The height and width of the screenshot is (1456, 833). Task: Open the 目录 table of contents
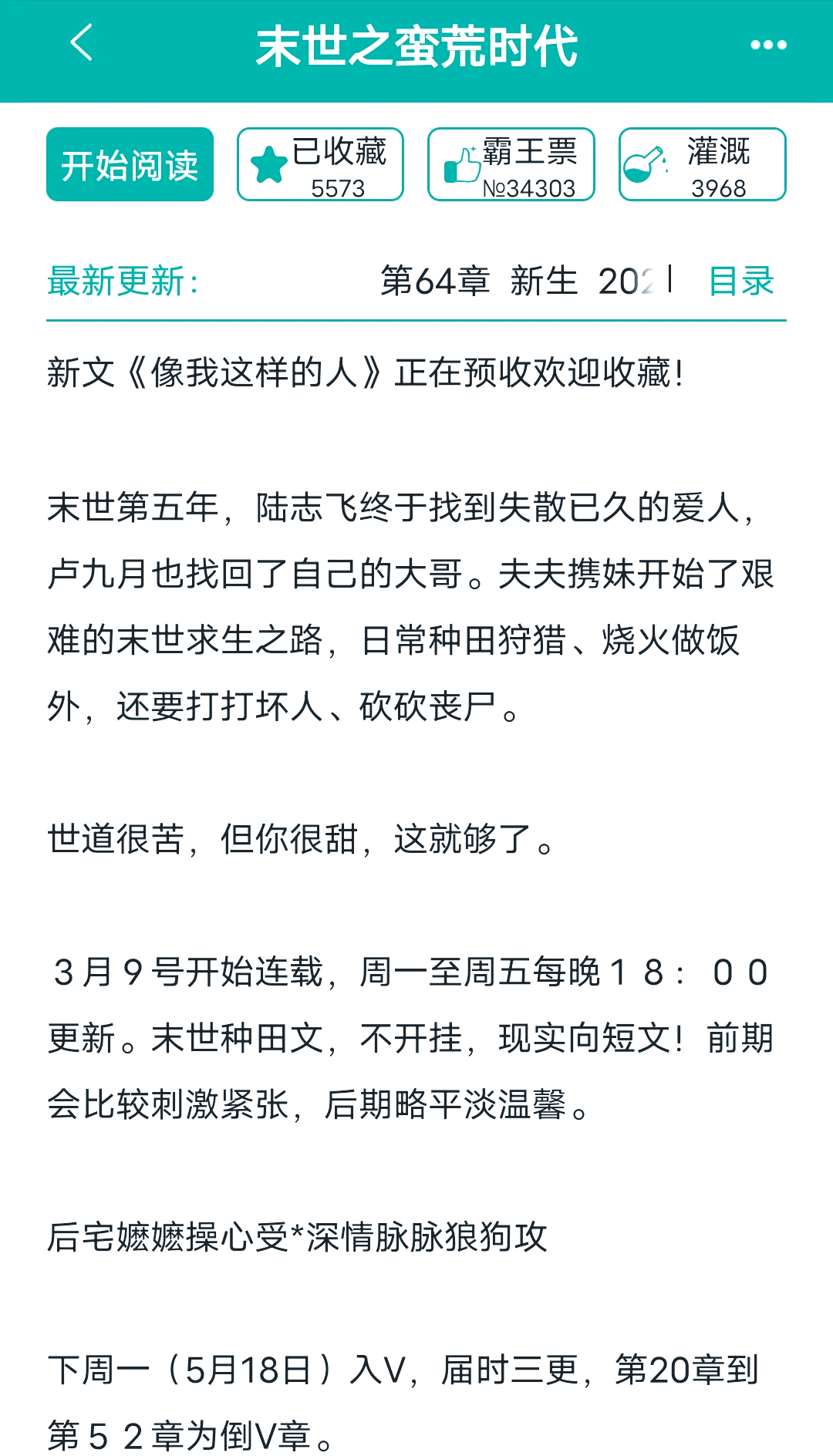741,281
